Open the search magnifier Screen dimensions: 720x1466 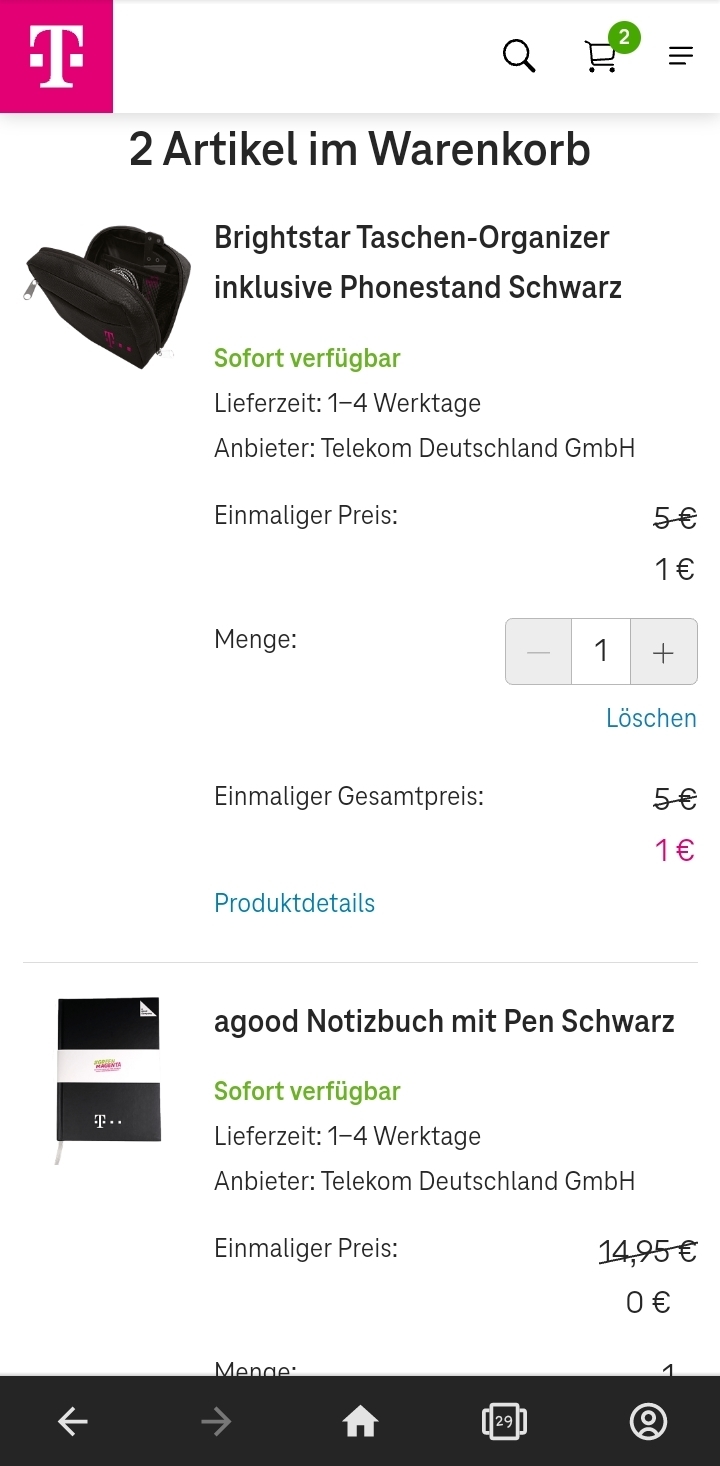pos(519,56)
